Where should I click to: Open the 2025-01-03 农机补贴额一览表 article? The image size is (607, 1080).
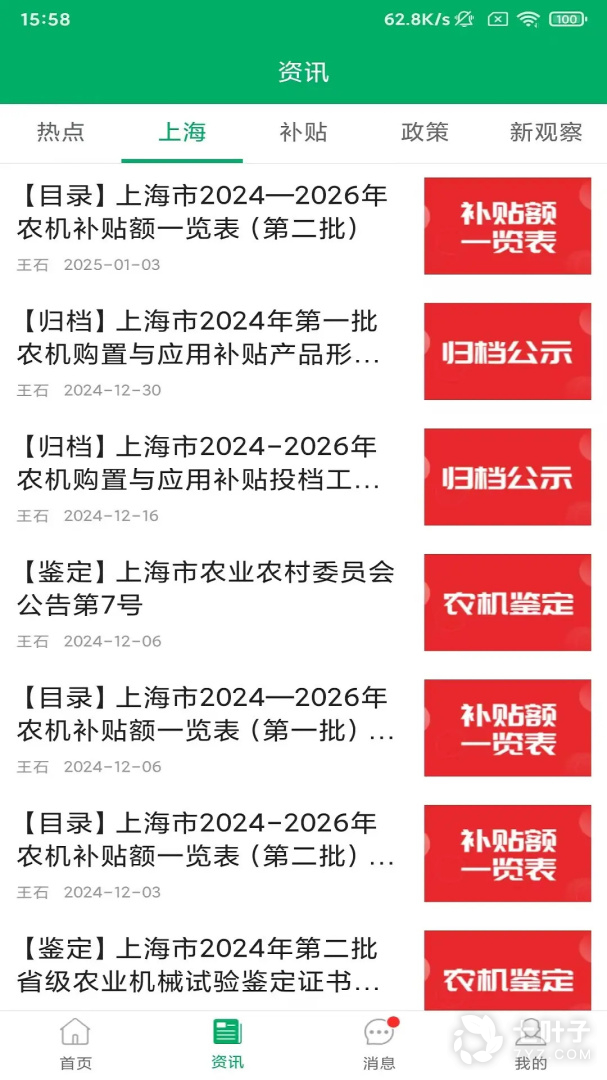coord(303,227)
